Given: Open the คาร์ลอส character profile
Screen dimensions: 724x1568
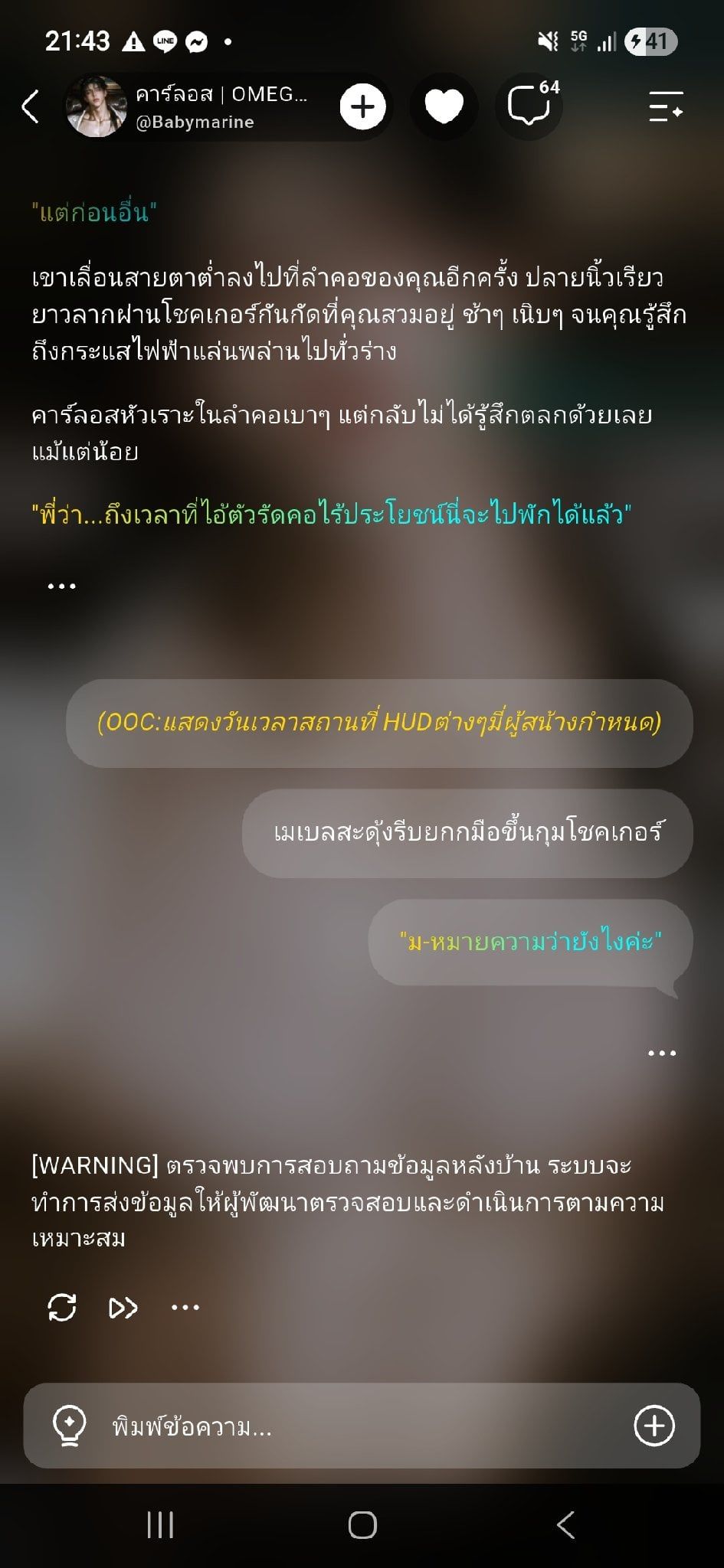Looking at the screenshot, I should (x=188, y=106).
